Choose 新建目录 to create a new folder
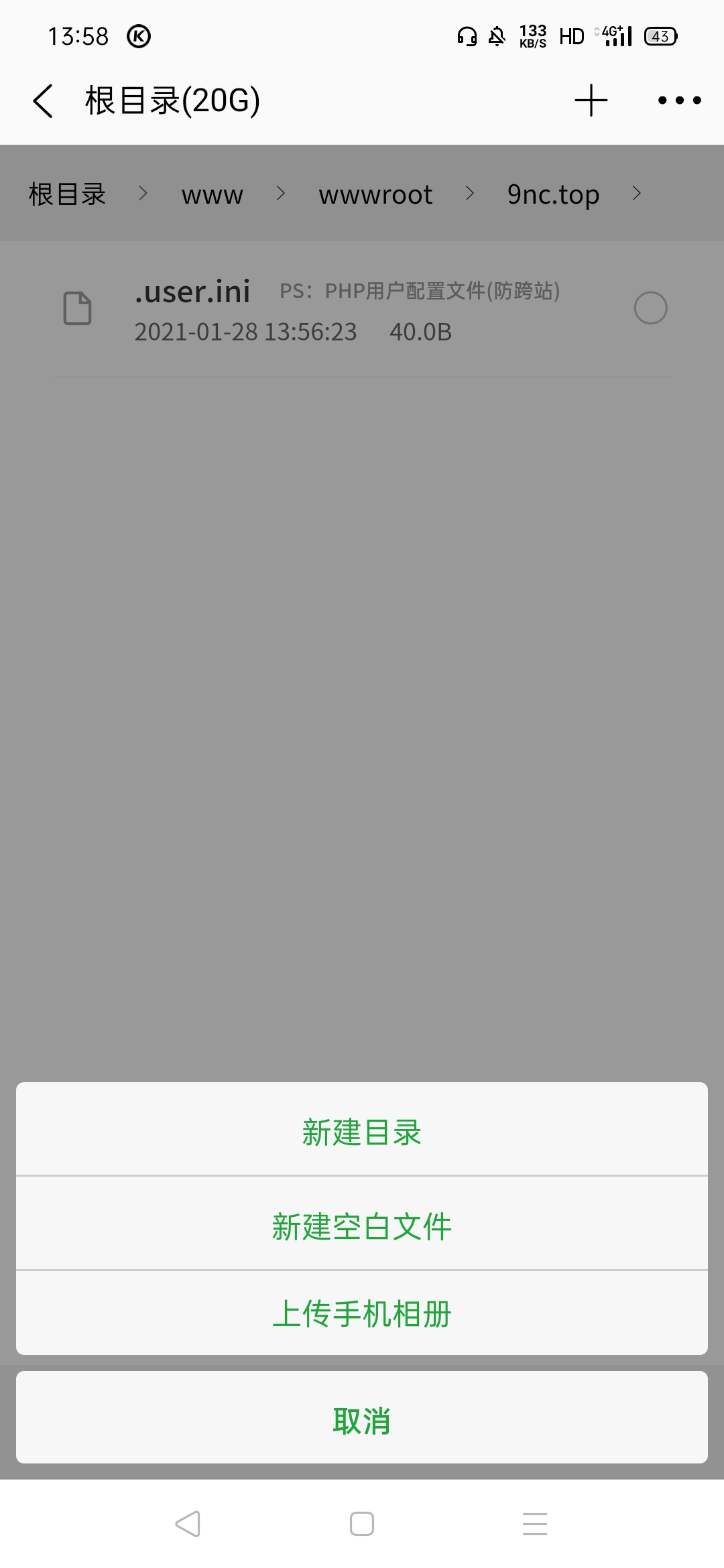The width and height of the screenshot is (724, 1568). click(x=362, y=1132)
